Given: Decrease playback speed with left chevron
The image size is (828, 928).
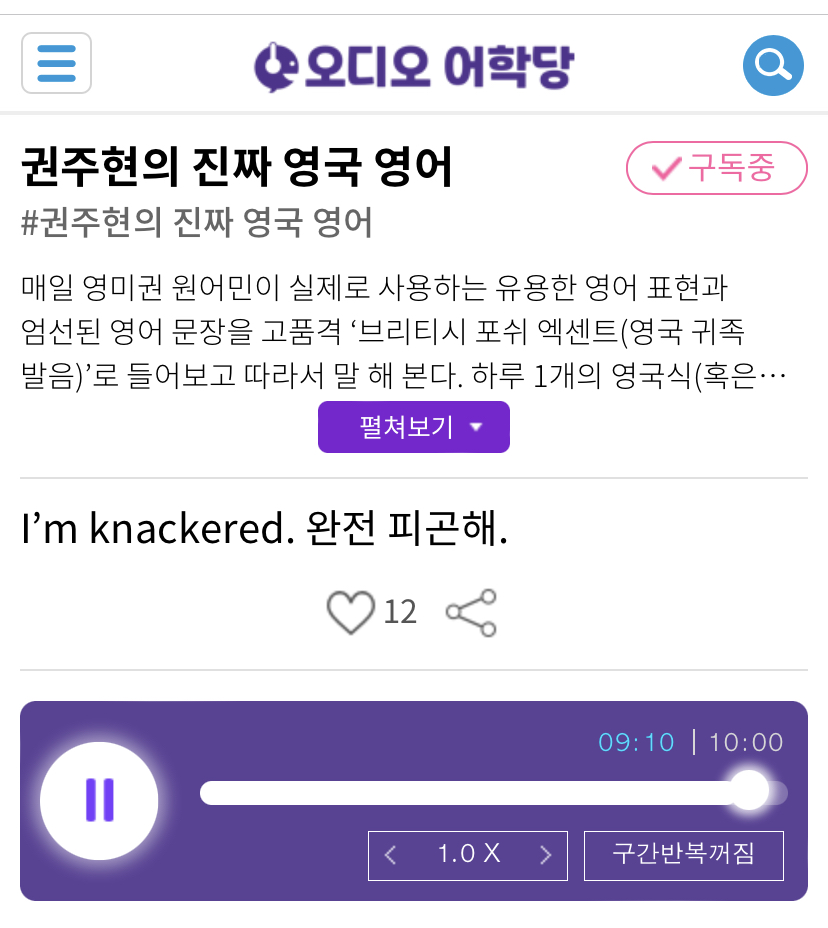Looking at the screenshot, I should (392, 855).
